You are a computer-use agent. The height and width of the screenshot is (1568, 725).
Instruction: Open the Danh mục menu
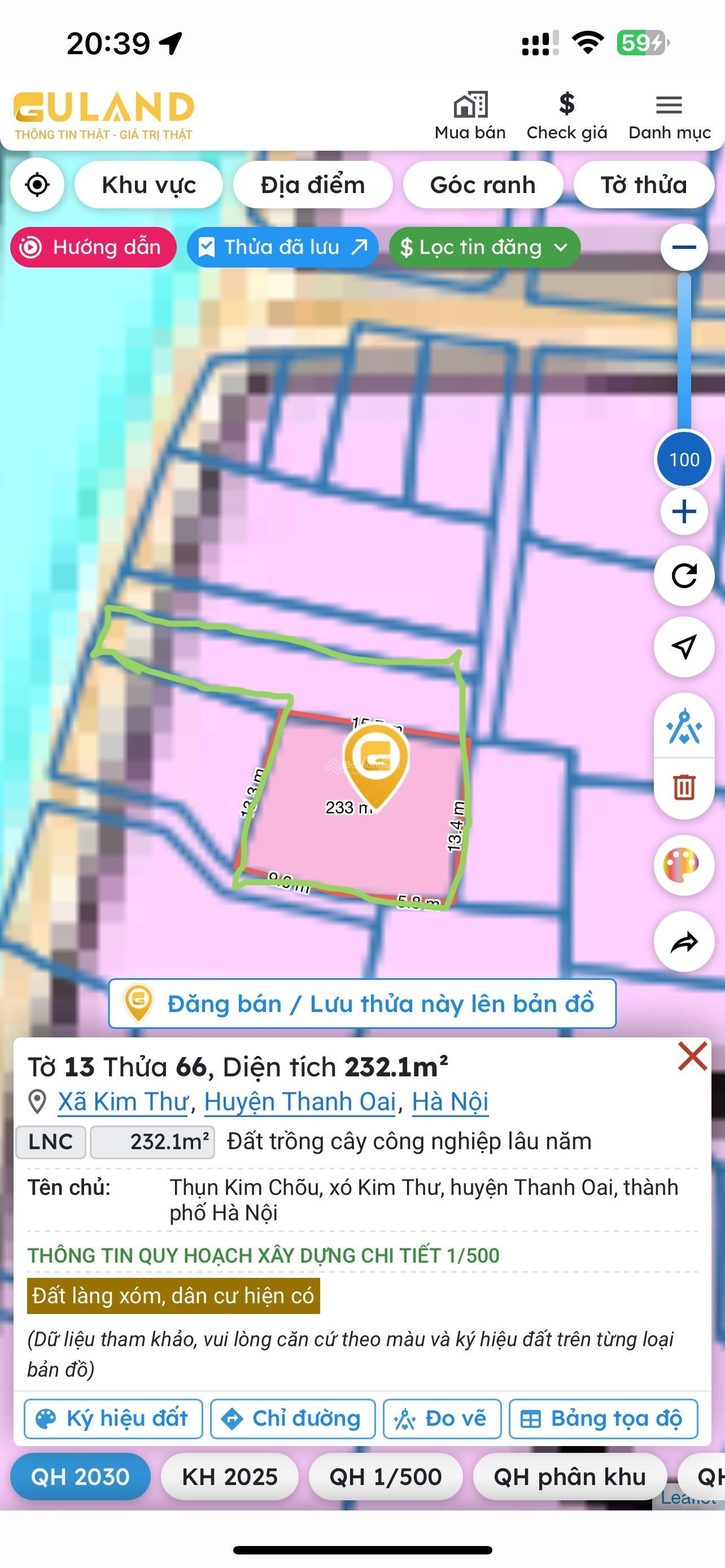point(669,116)
